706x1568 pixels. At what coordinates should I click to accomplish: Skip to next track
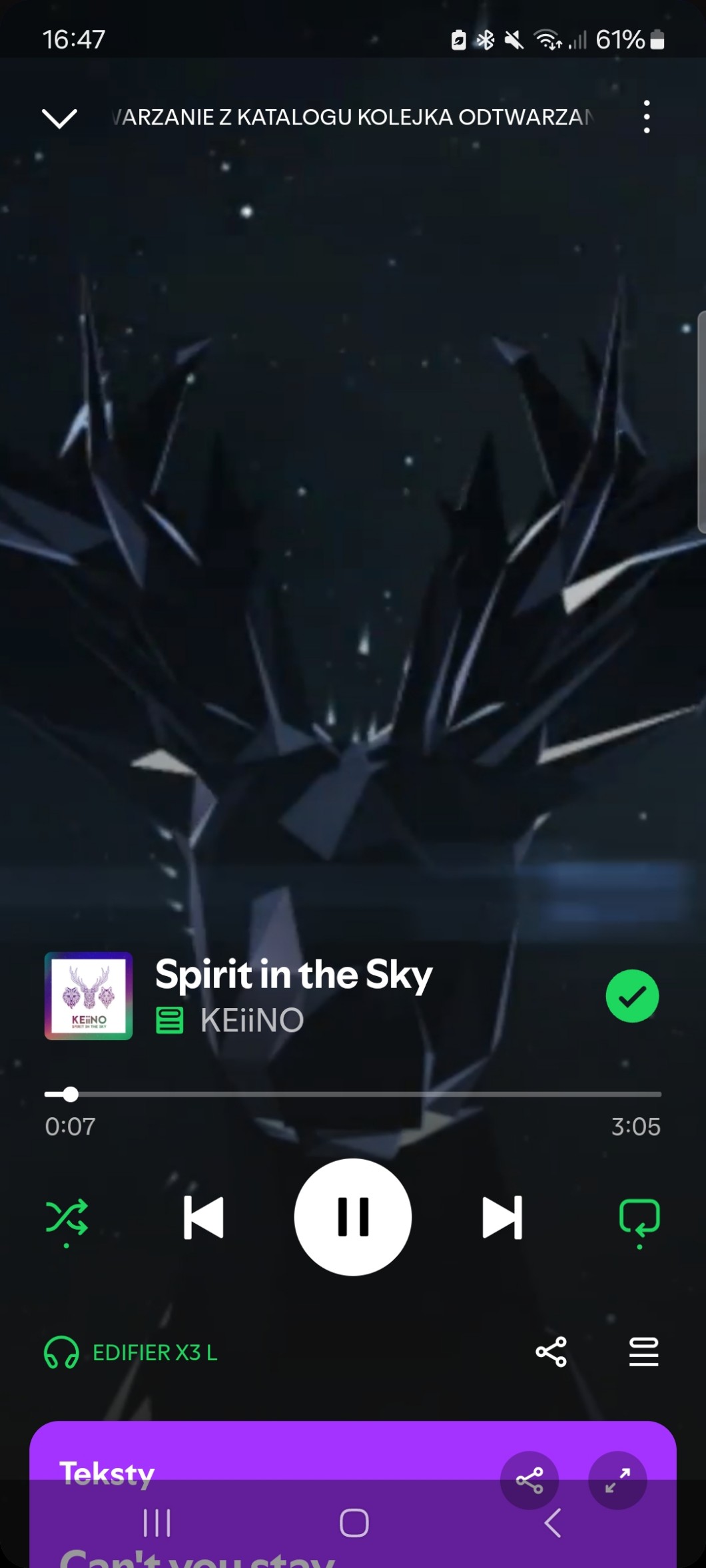502,1217
